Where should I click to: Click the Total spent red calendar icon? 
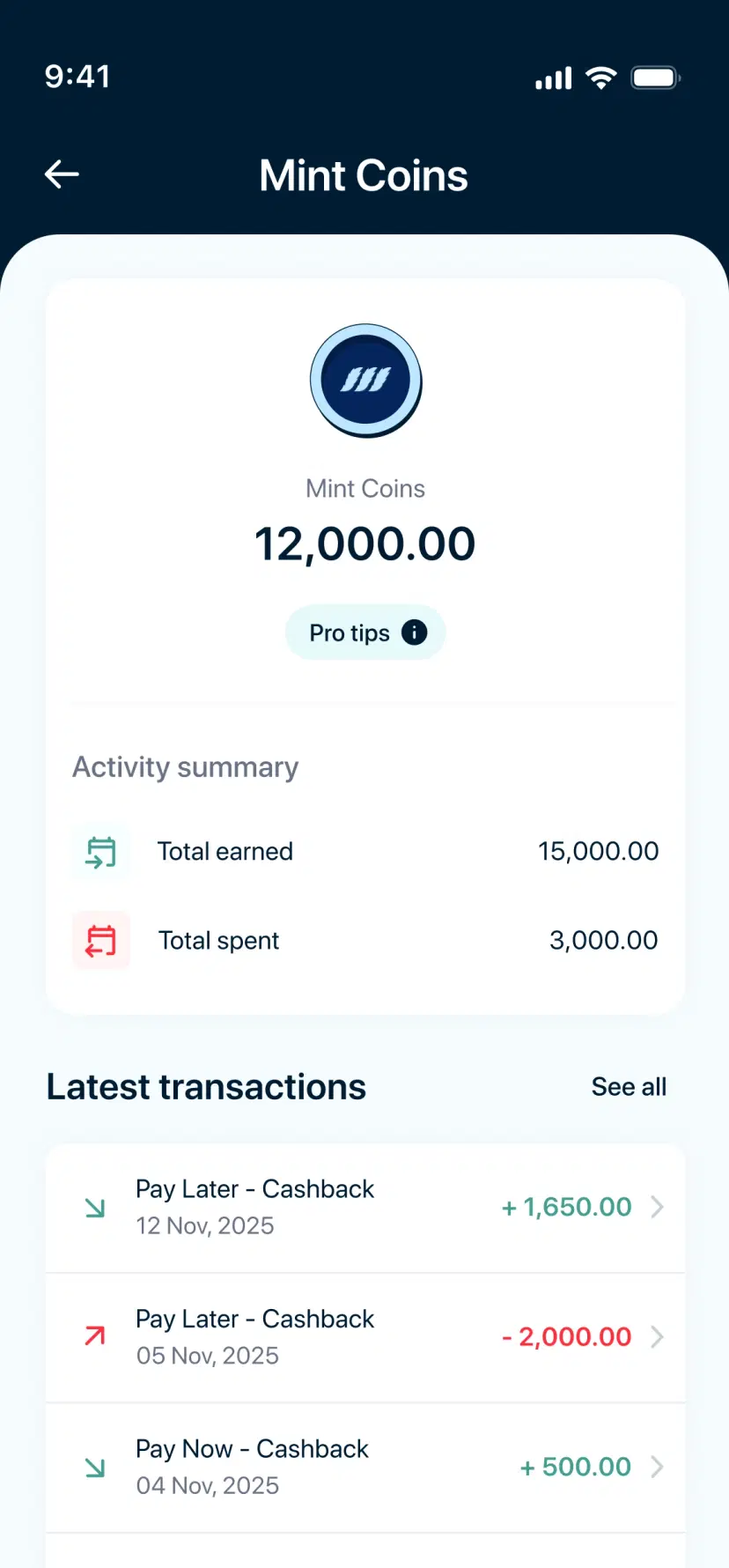point(100,940)
